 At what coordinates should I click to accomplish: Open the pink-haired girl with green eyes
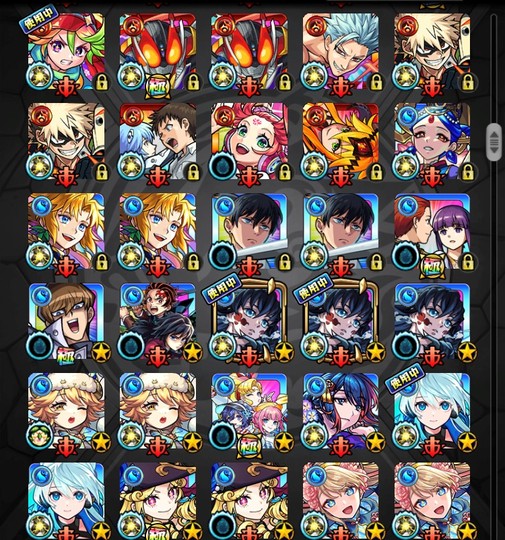pyautogui.click(x=249, y=141)
